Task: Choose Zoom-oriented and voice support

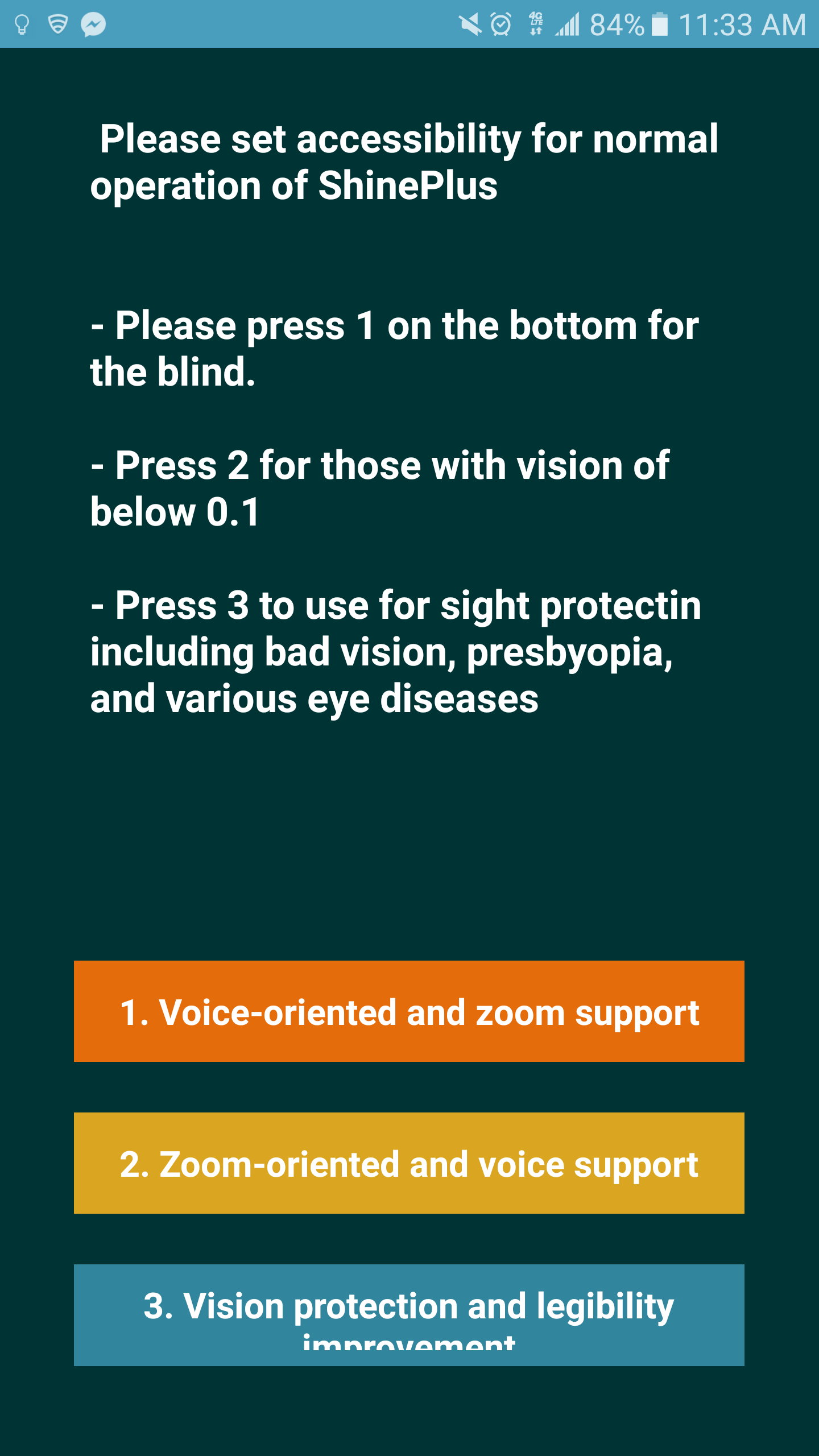Action: 409,1163
